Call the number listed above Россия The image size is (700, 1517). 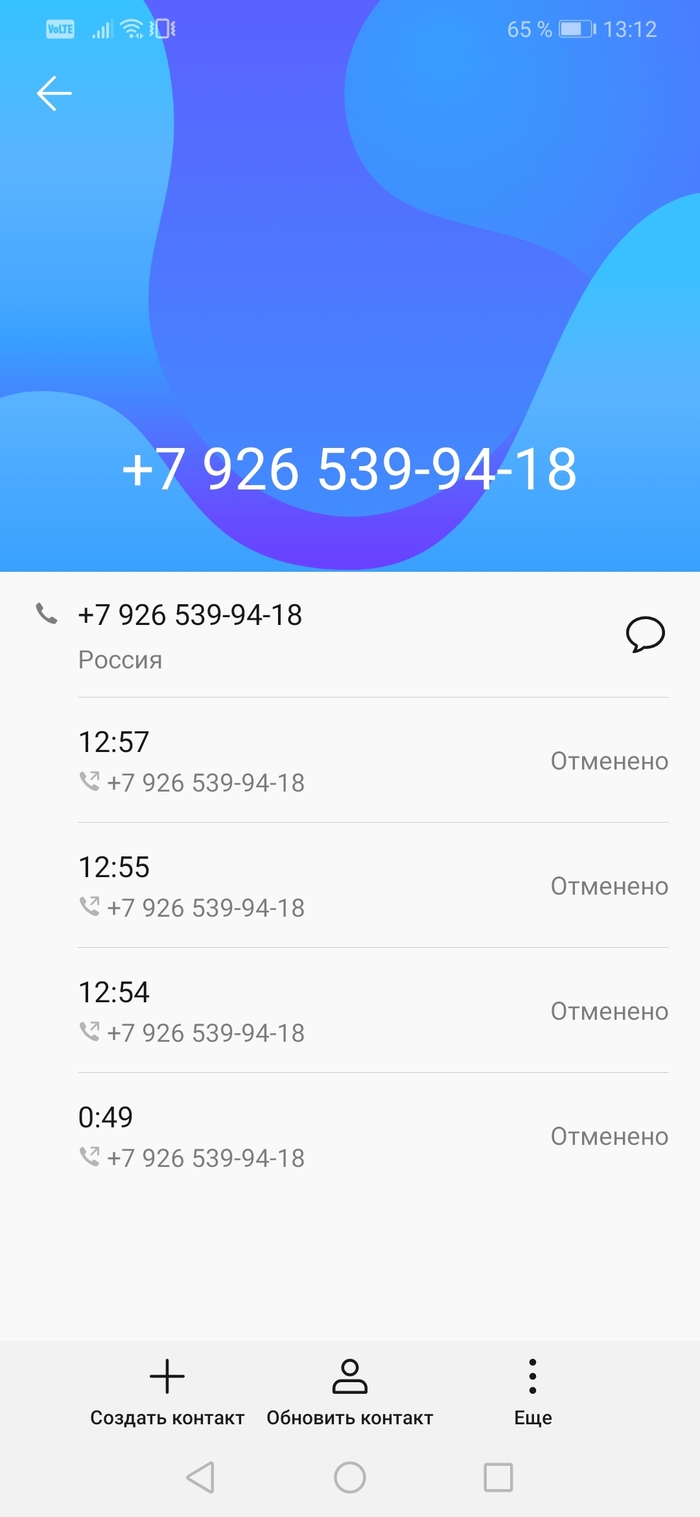pos(190,615)
